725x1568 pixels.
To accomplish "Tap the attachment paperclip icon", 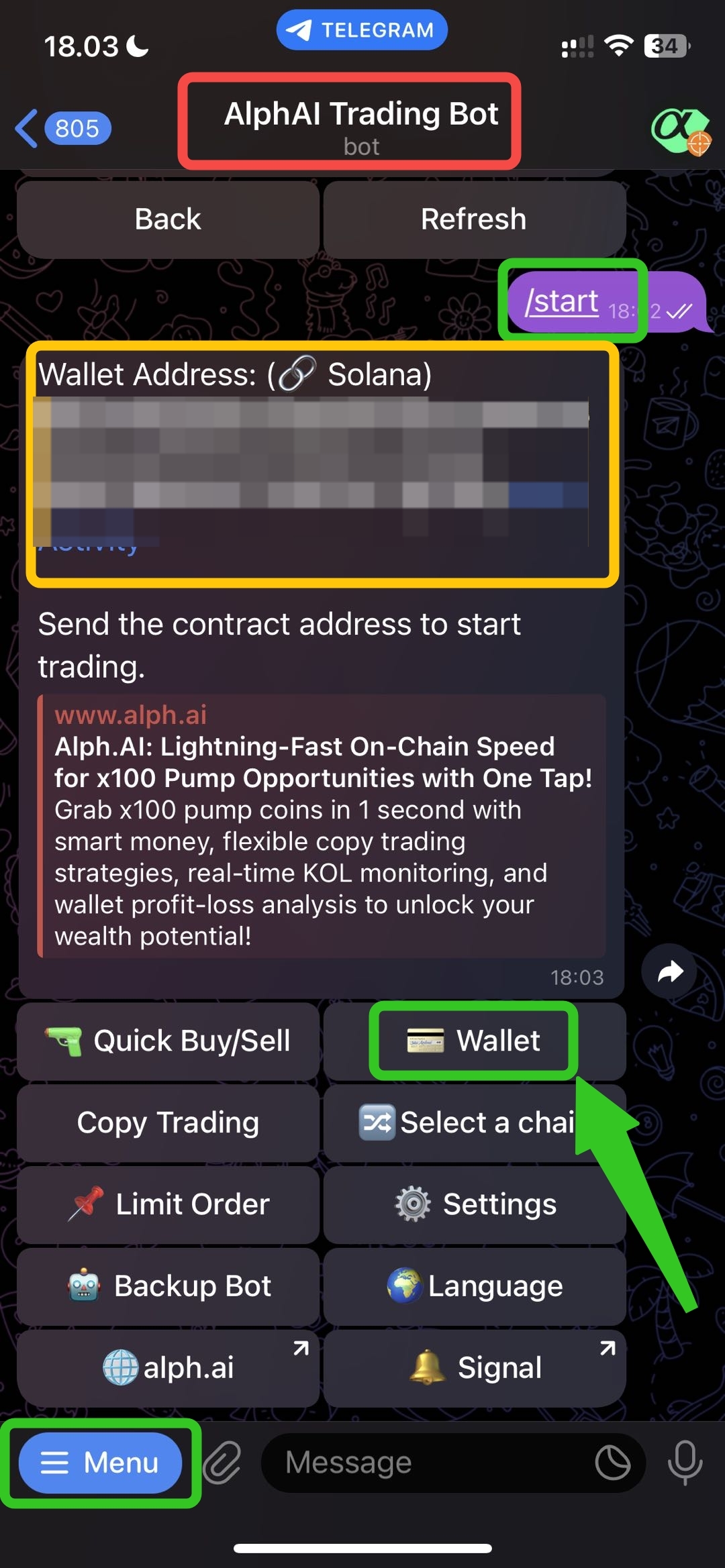I will pos(222,1463).
